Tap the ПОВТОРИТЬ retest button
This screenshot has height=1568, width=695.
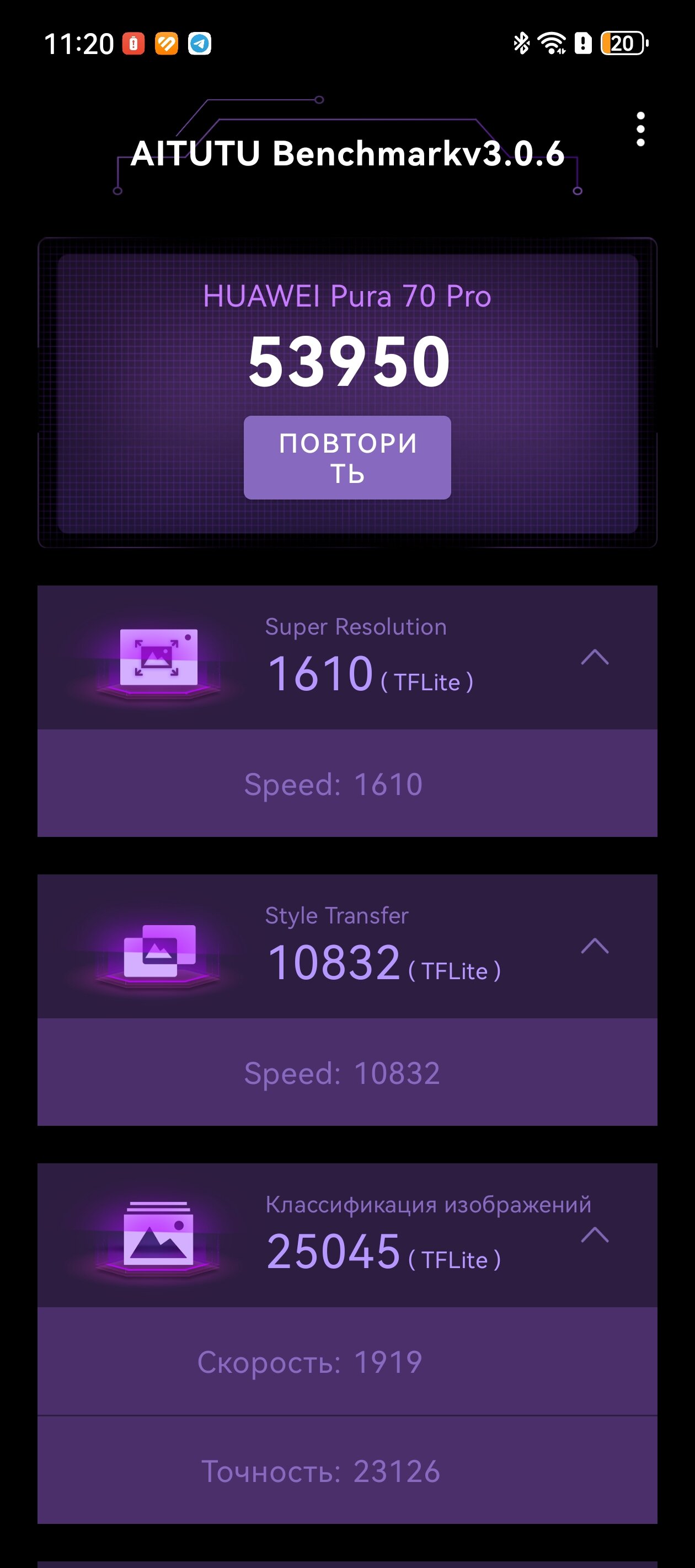coord(347,458)
